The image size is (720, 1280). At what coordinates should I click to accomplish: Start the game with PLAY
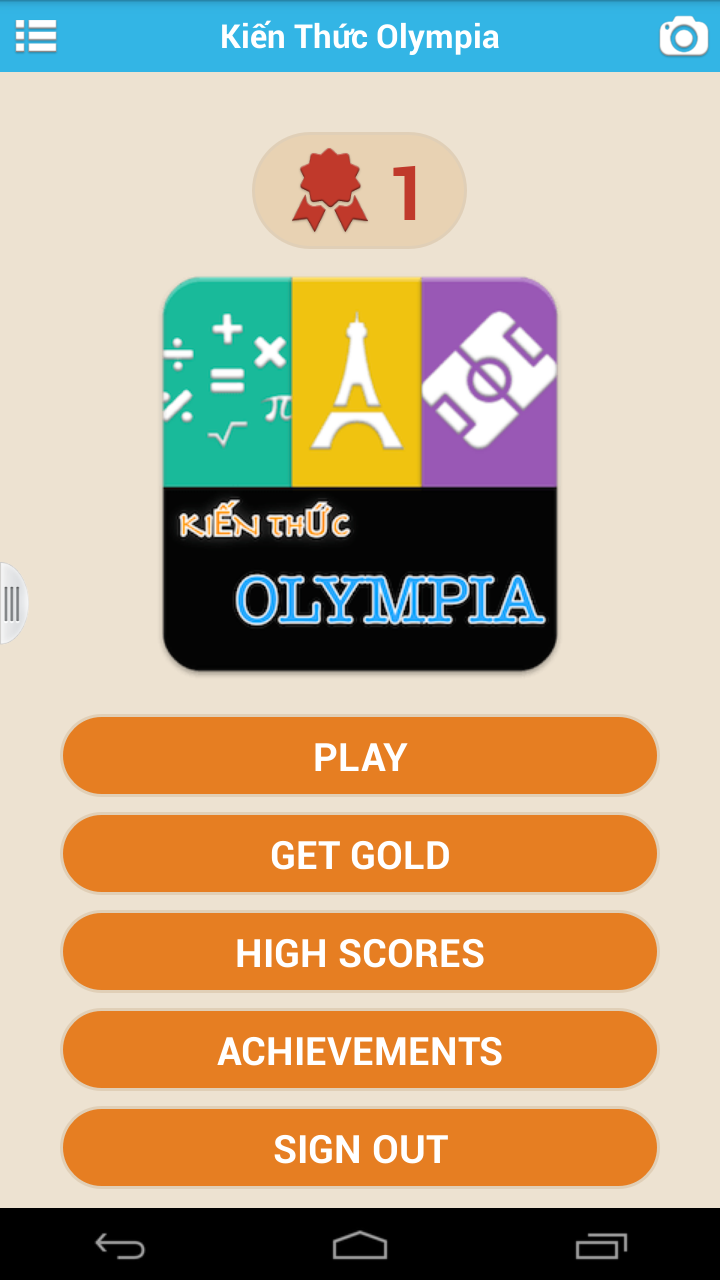click(360, 756)
